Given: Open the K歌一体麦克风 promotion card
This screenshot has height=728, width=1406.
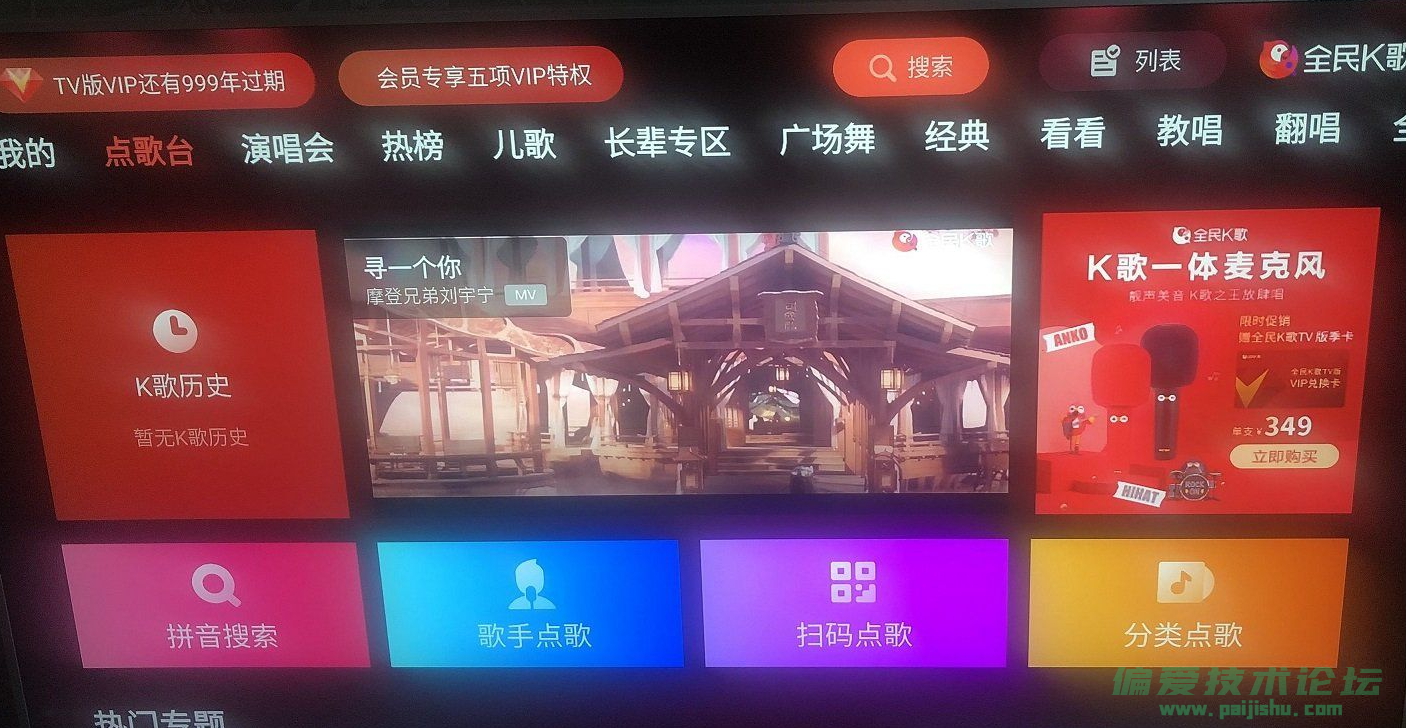Looking at the screenshot, I should coord(1207,360).
